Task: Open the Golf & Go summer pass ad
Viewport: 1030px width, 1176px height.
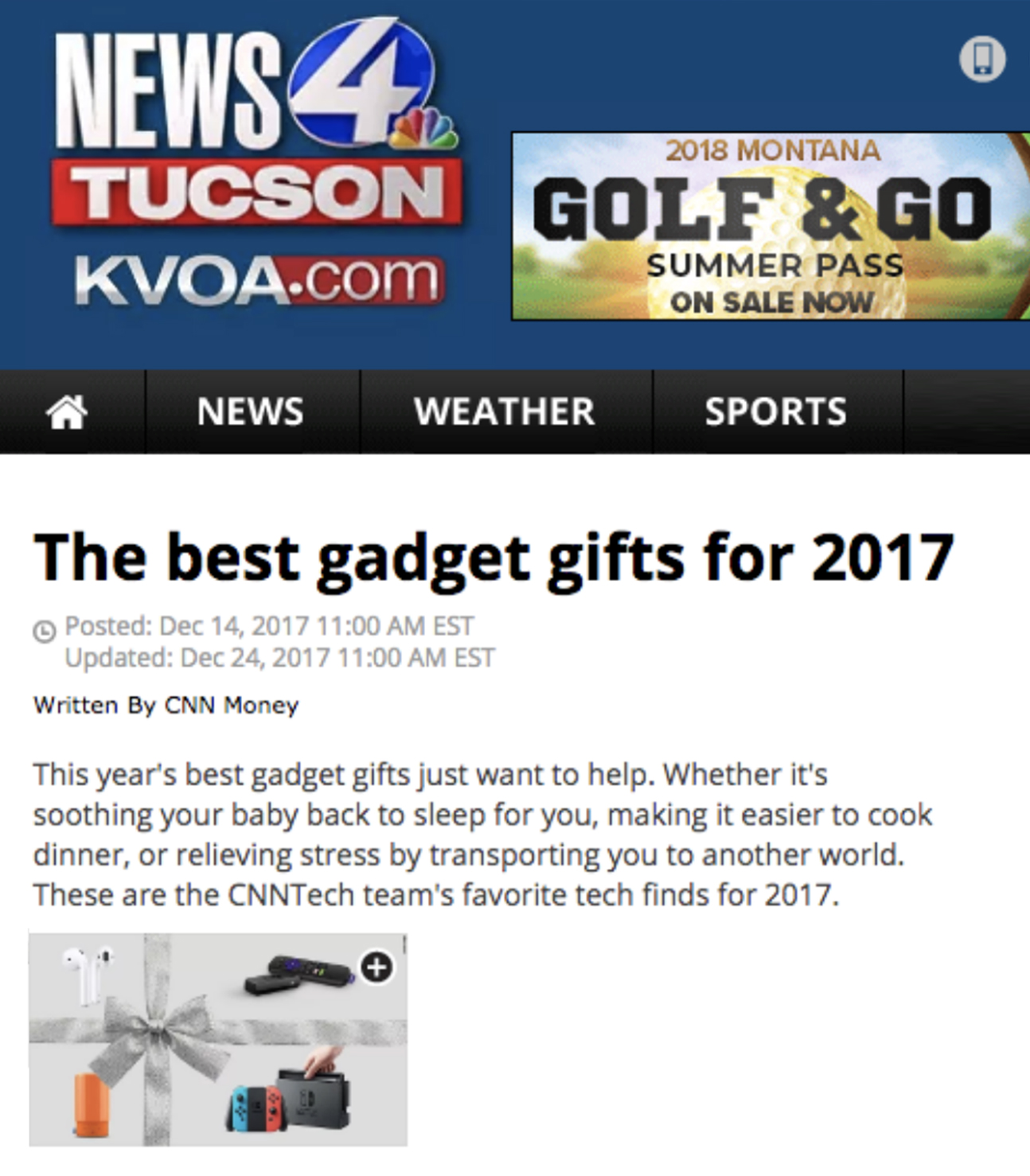Action: (x=769, y=227)
